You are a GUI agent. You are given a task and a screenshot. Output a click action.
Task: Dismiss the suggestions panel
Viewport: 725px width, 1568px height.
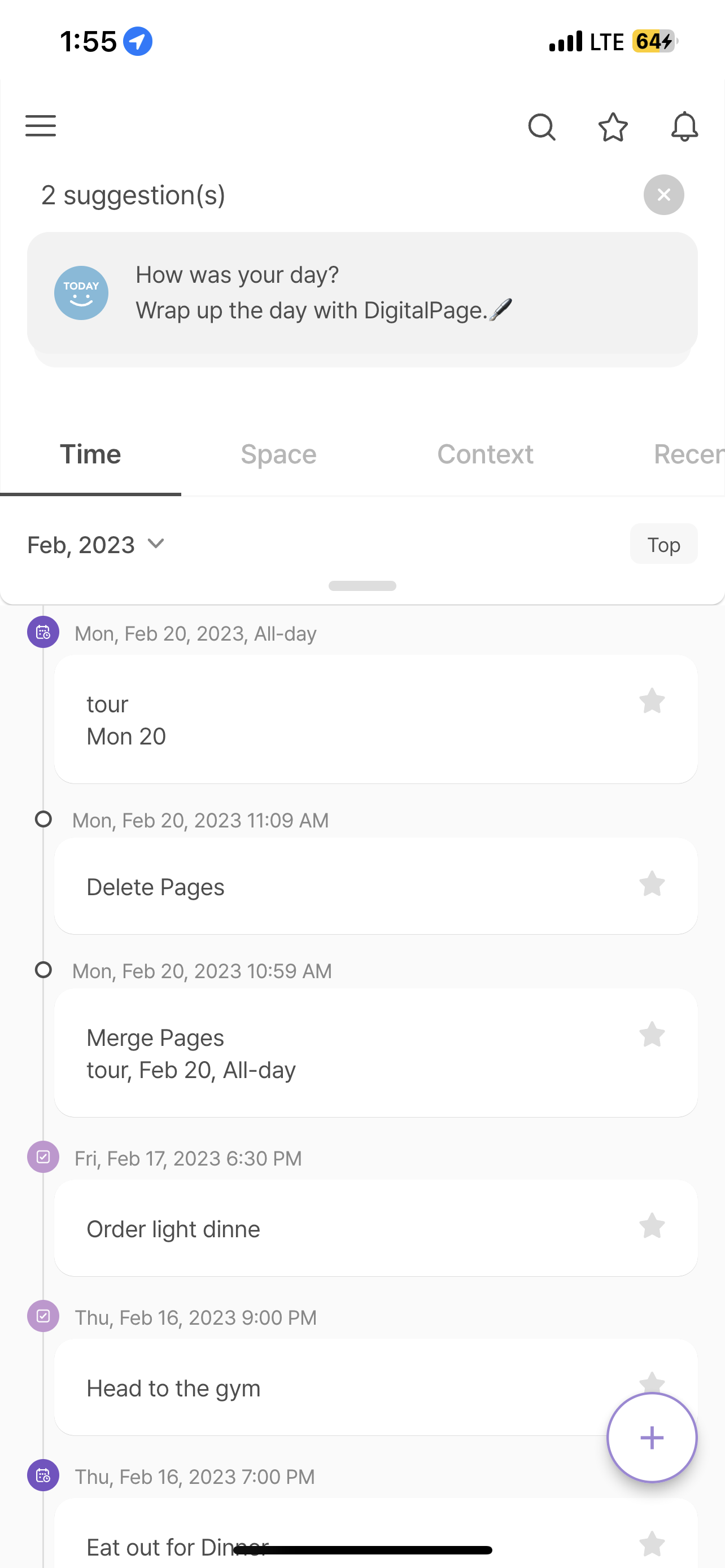click(663, 195)
